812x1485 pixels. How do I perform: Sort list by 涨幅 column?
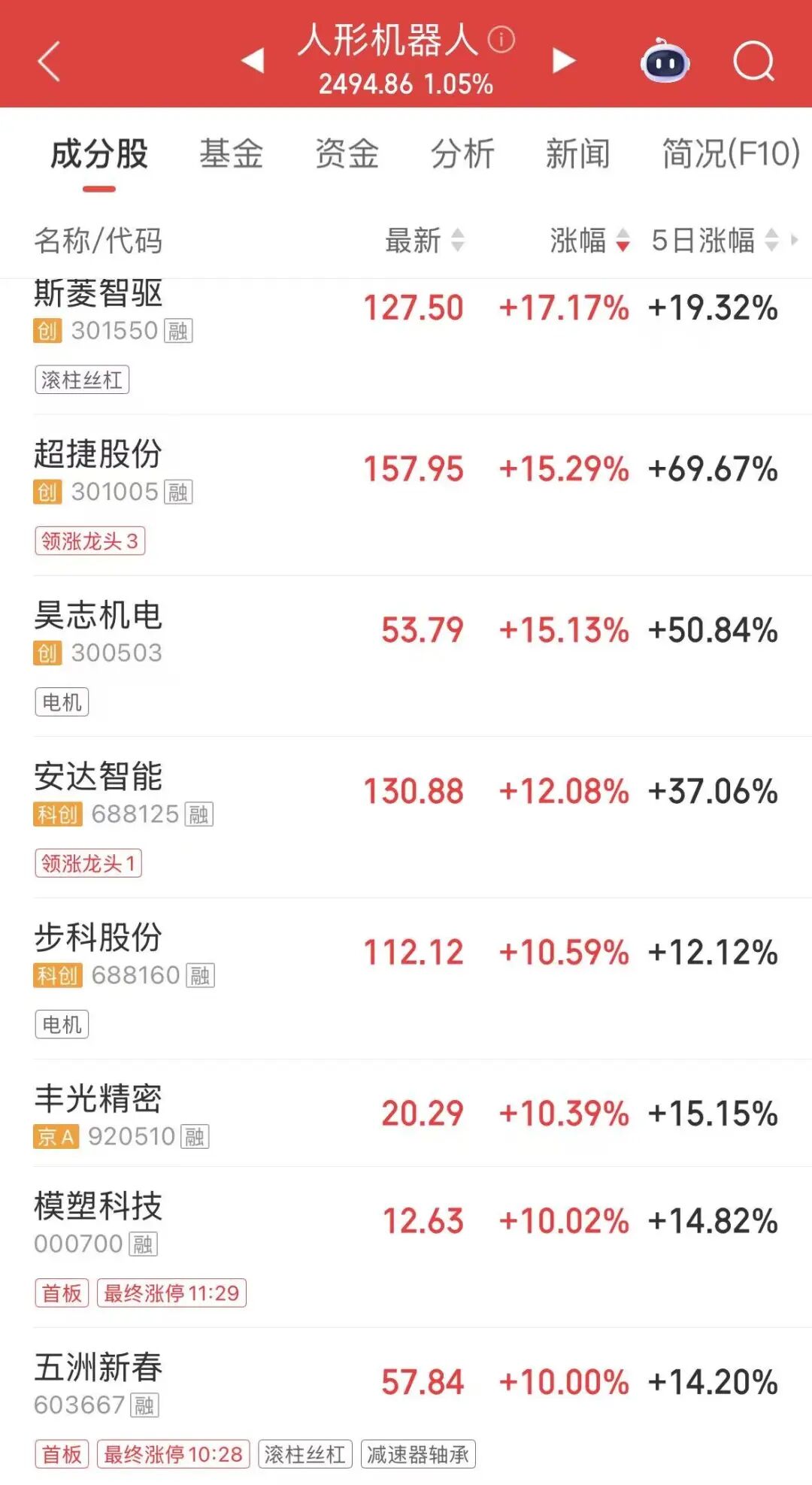[x=589, y=241]
